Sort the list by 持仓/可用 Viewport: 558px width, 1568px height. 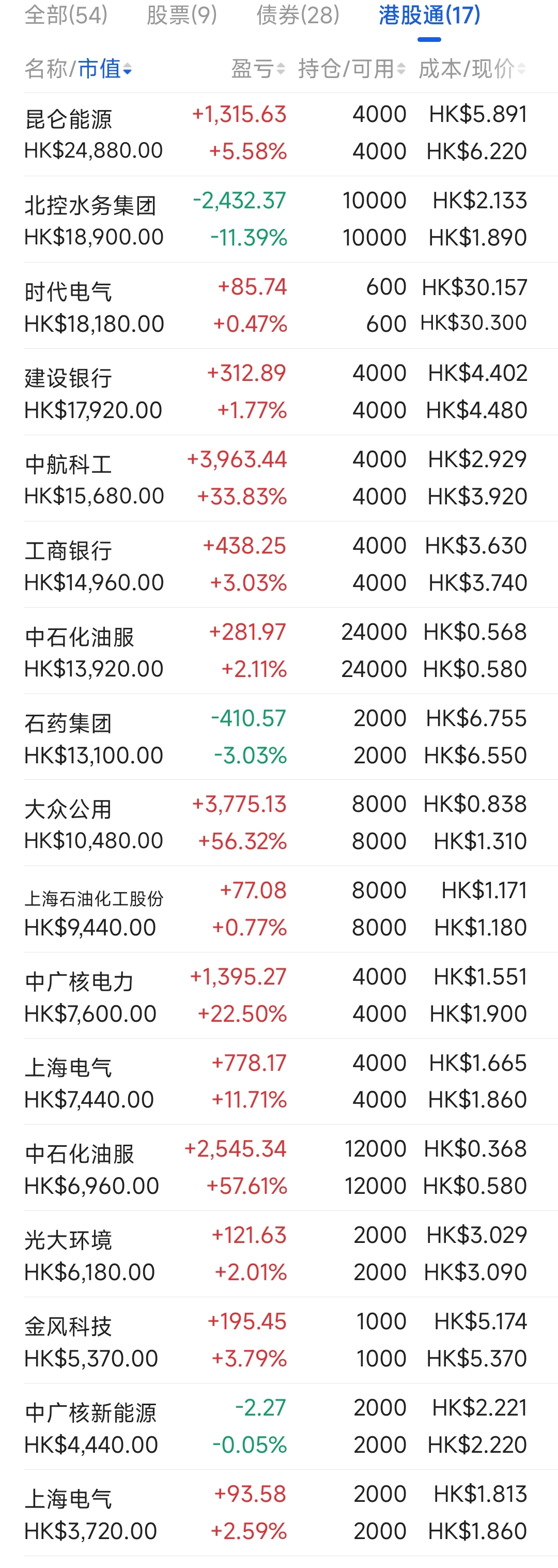coord(351,69)
